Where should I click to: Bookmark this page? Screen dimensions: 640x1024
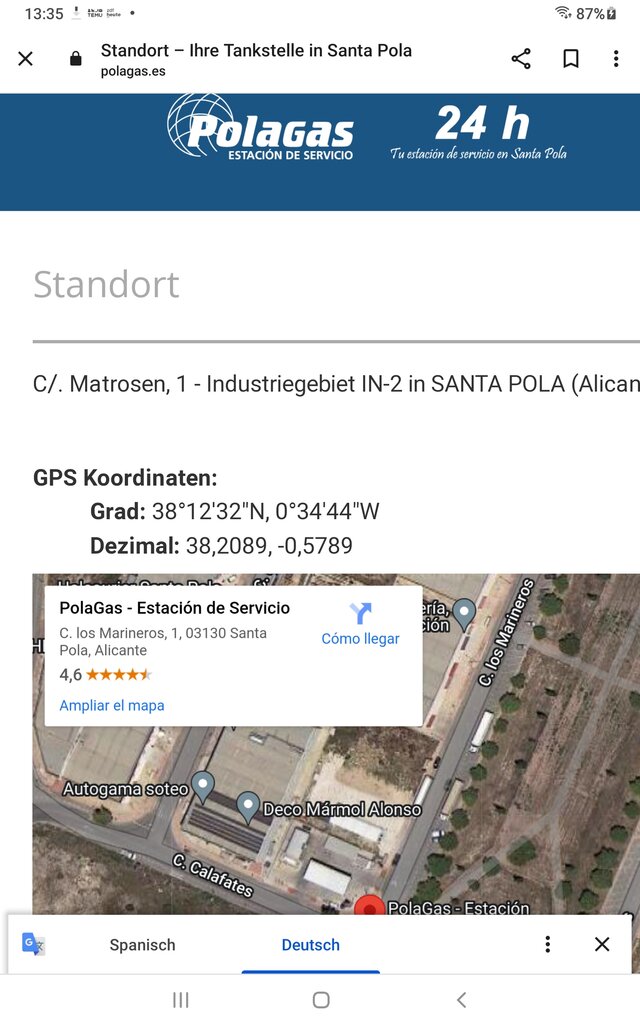(571, 59)
